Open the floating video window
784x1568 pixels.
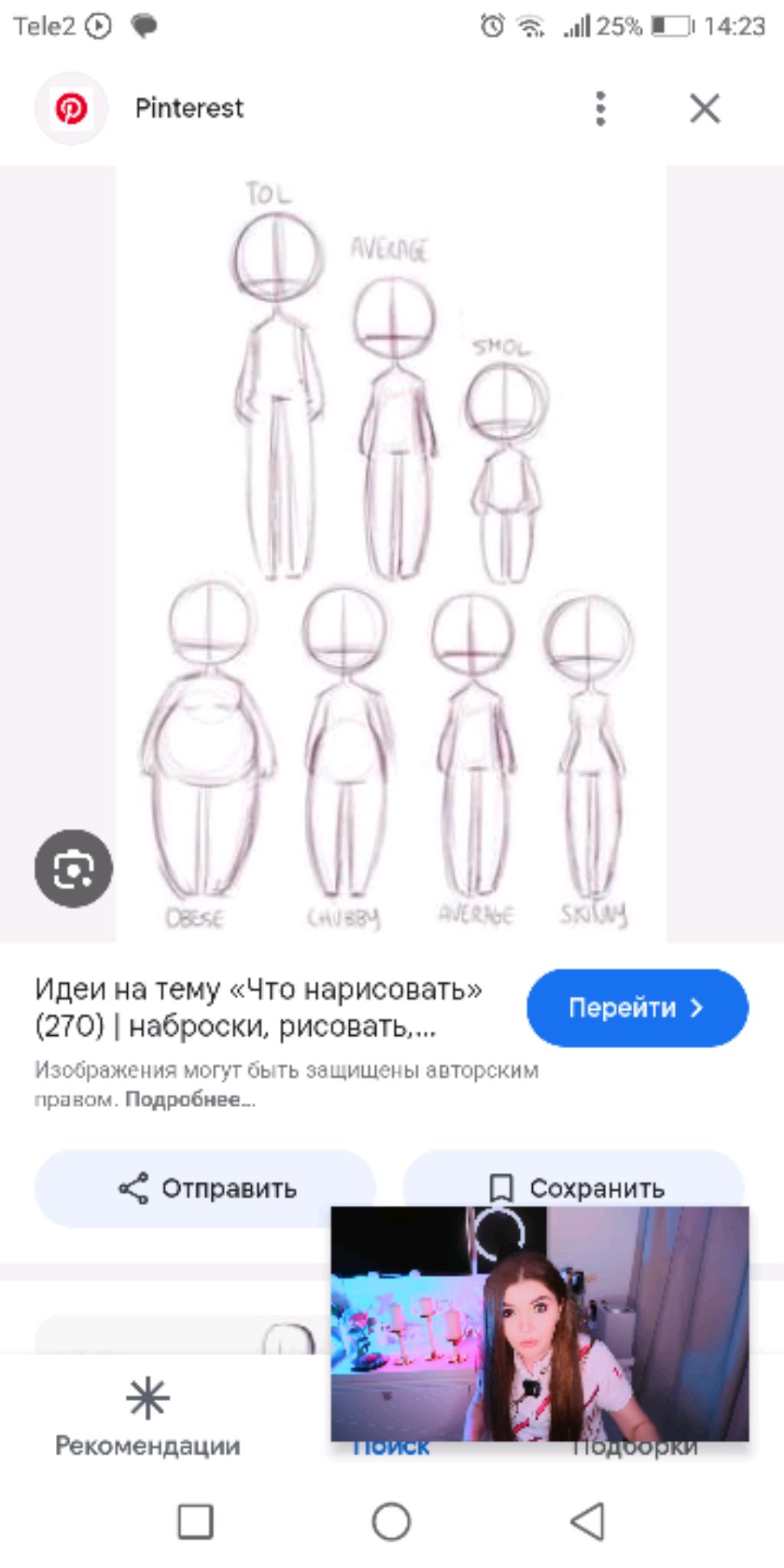point(540,1323)
